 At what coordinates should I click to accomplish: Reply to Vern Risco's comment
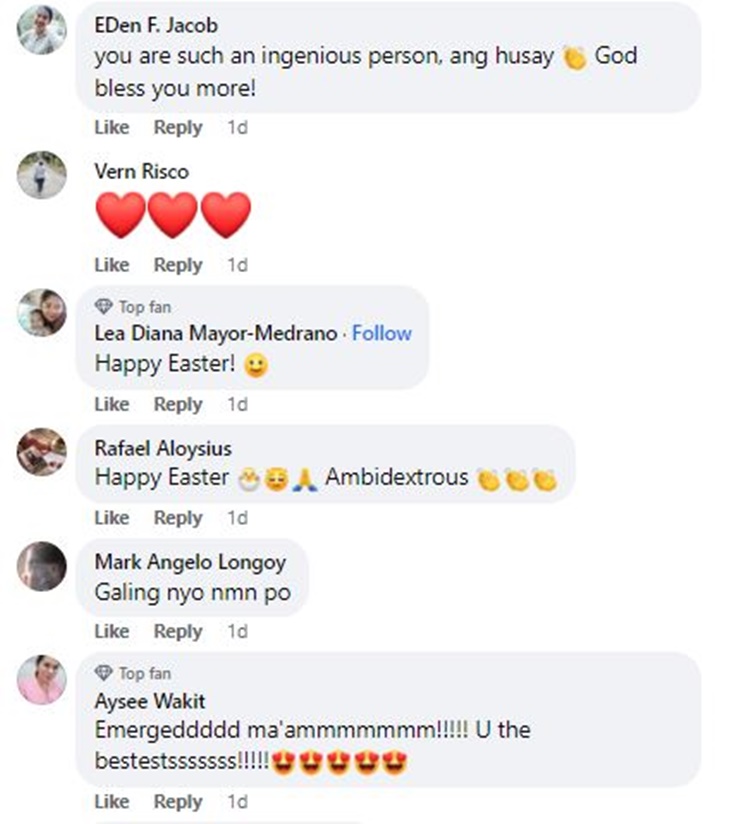pyautogui.click(x=178, y=265)
